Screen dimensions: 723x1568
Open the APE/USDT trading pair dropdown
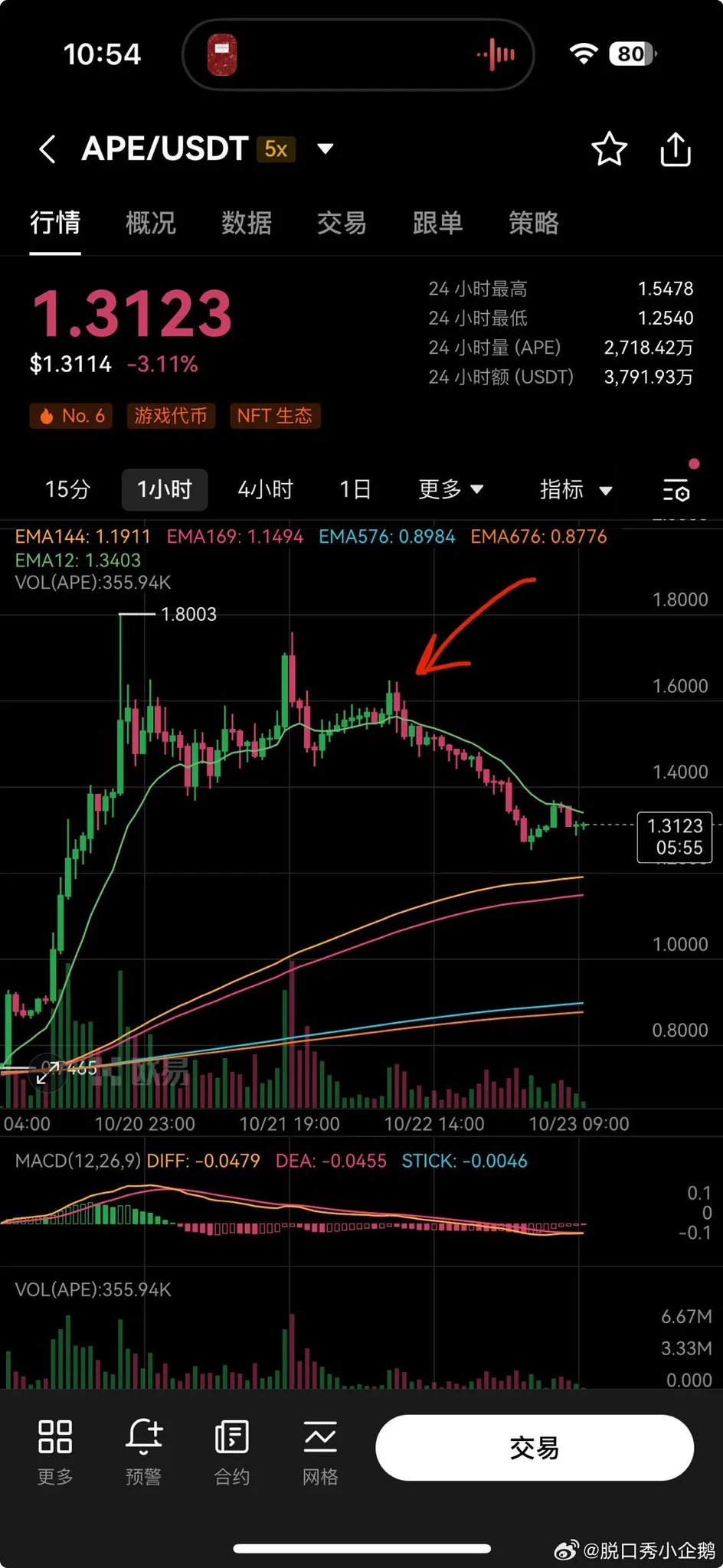pos(326,149)
